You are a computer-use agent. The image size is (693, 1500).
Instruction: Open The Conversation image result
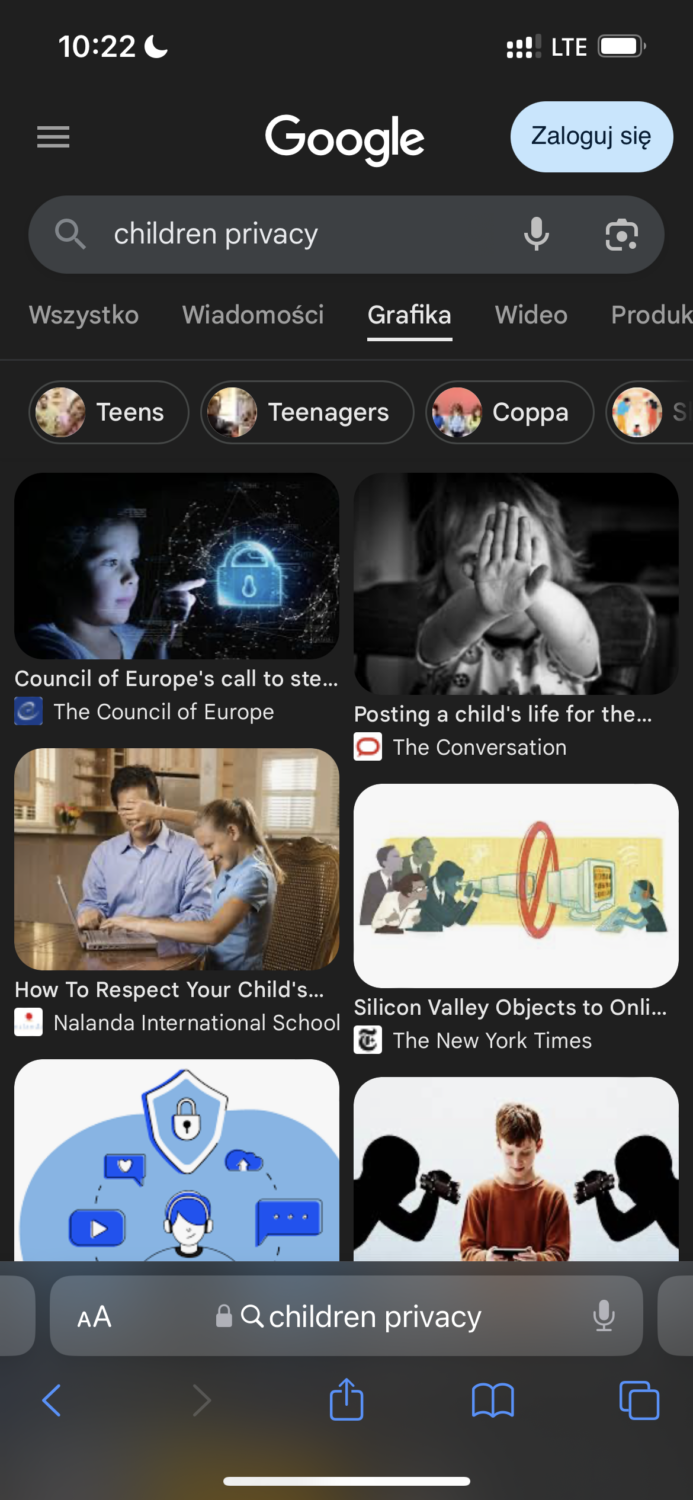click(x=516, y=583)
